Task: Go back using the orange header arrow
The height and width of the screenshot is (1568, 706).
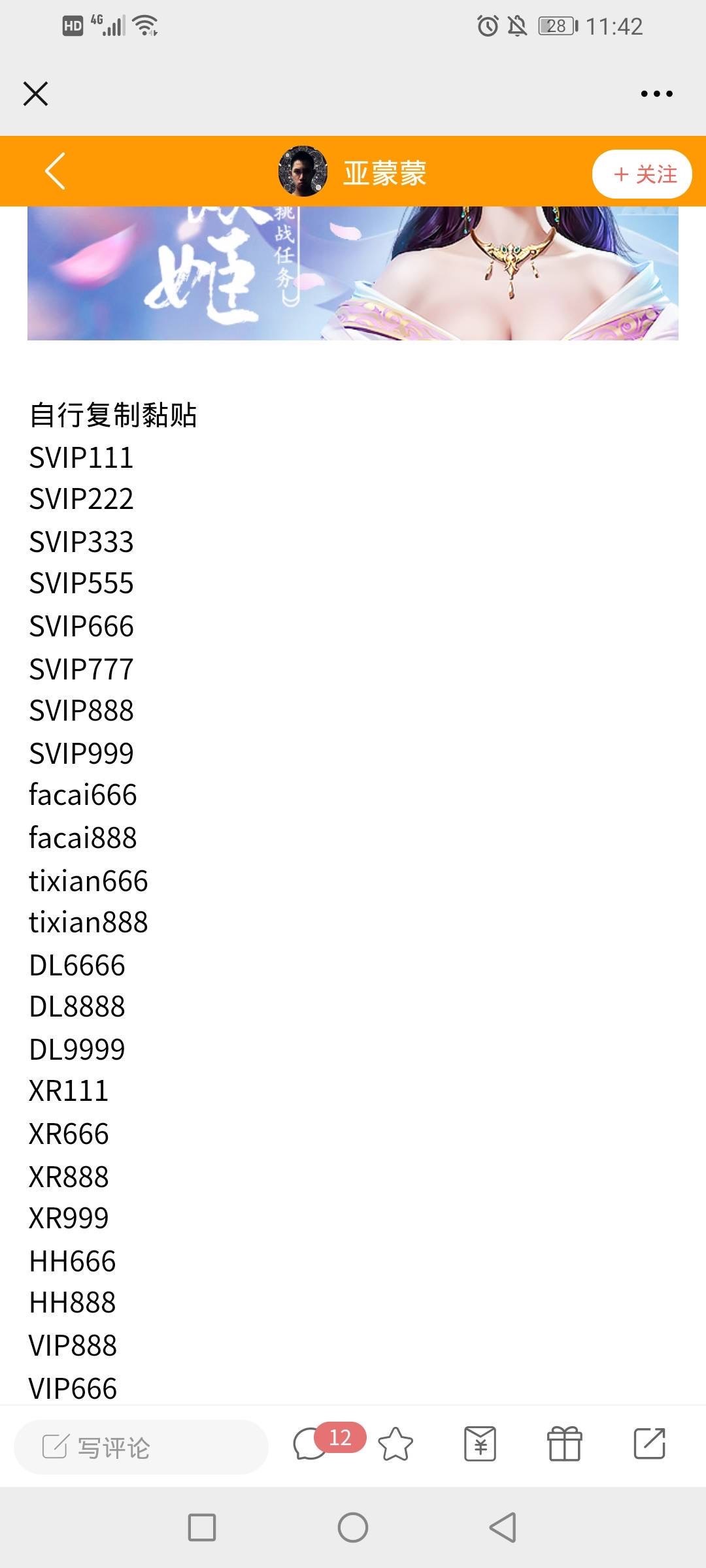Action: click(56, 171)
